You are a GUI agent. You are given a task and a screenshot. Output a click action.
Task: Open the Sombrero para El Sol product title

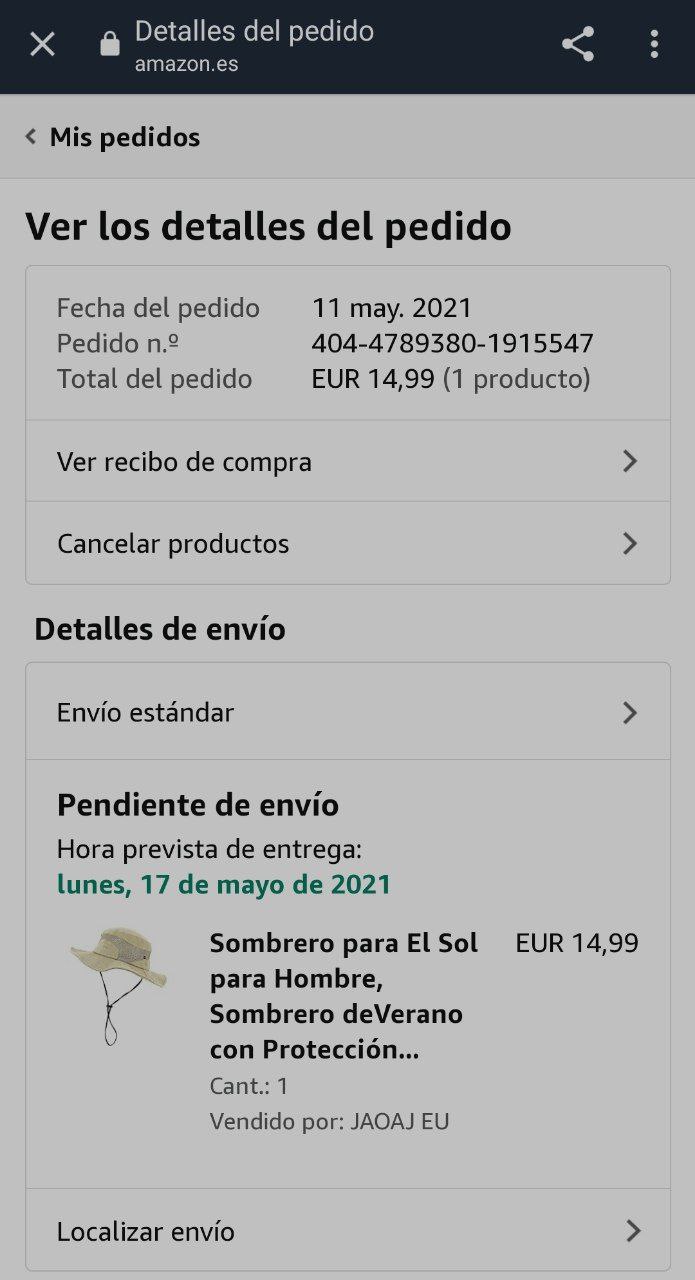343,996
